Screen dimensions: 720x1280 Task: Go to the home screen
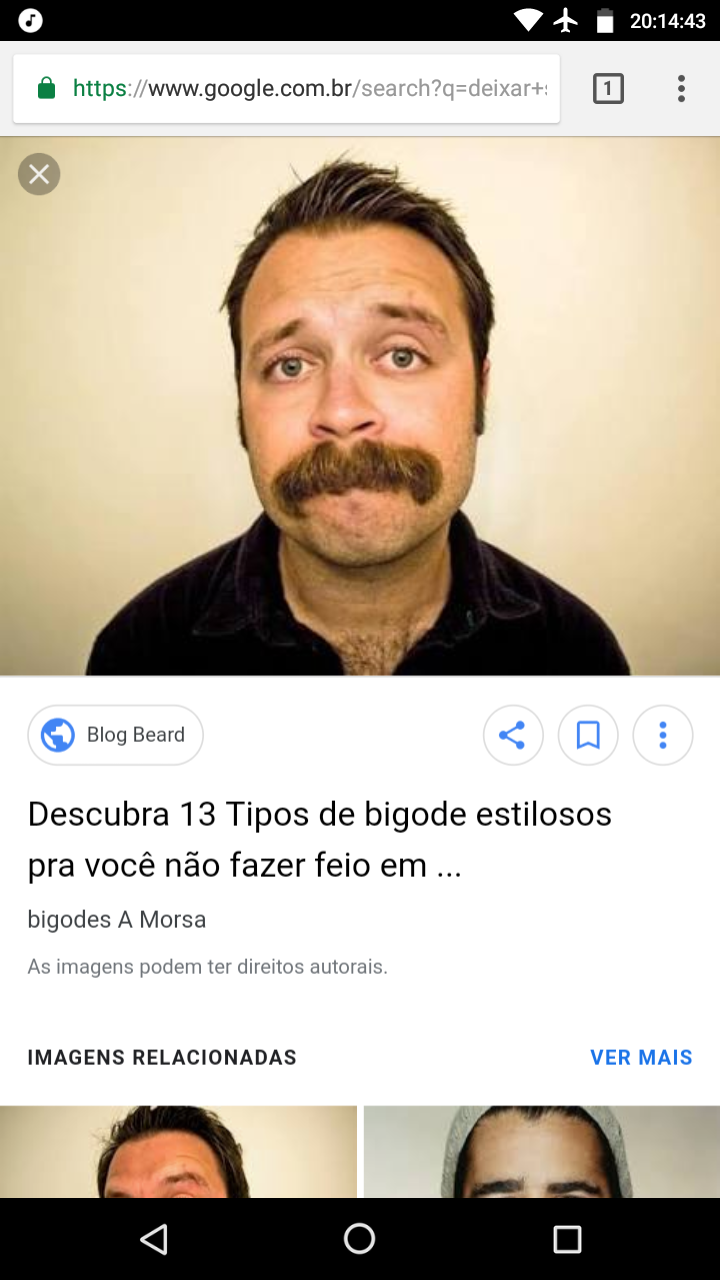359,1239
